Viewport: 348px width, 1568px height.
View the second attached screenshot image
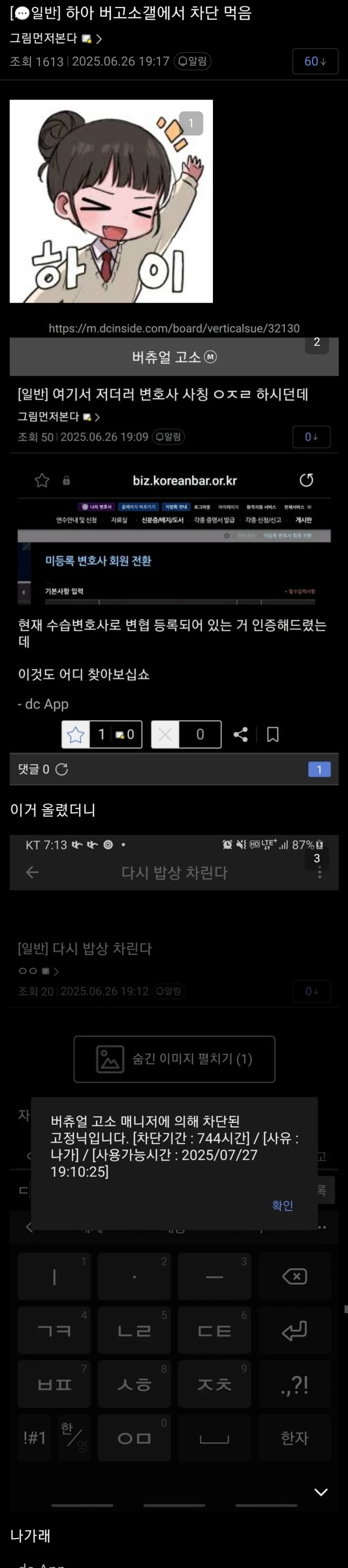coord(174,548)
